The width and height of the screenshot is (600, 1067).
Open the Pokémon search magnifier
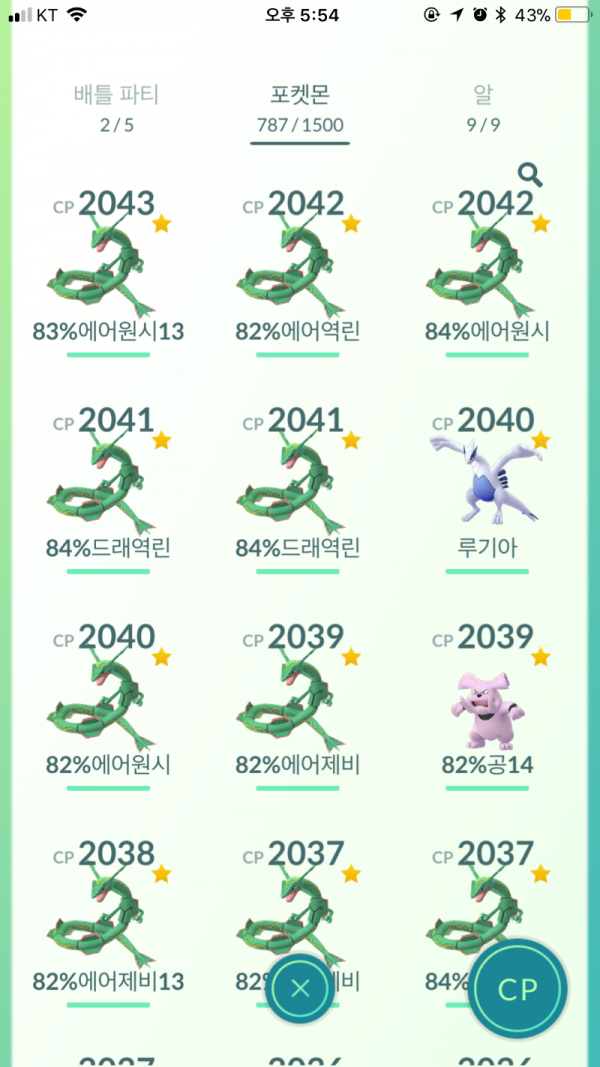pos(530,176)
